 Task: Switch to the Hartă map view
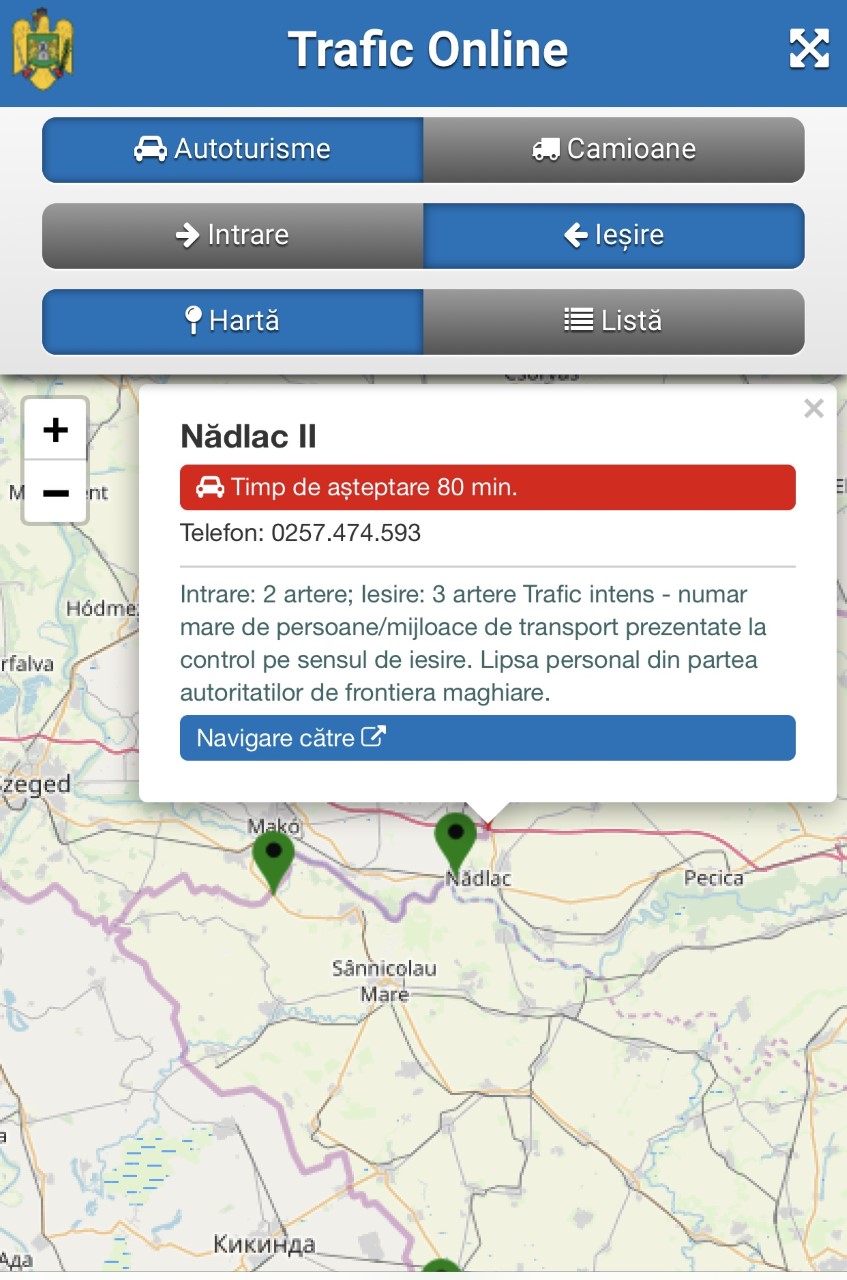pyautogui.click(x=233, y=322)
